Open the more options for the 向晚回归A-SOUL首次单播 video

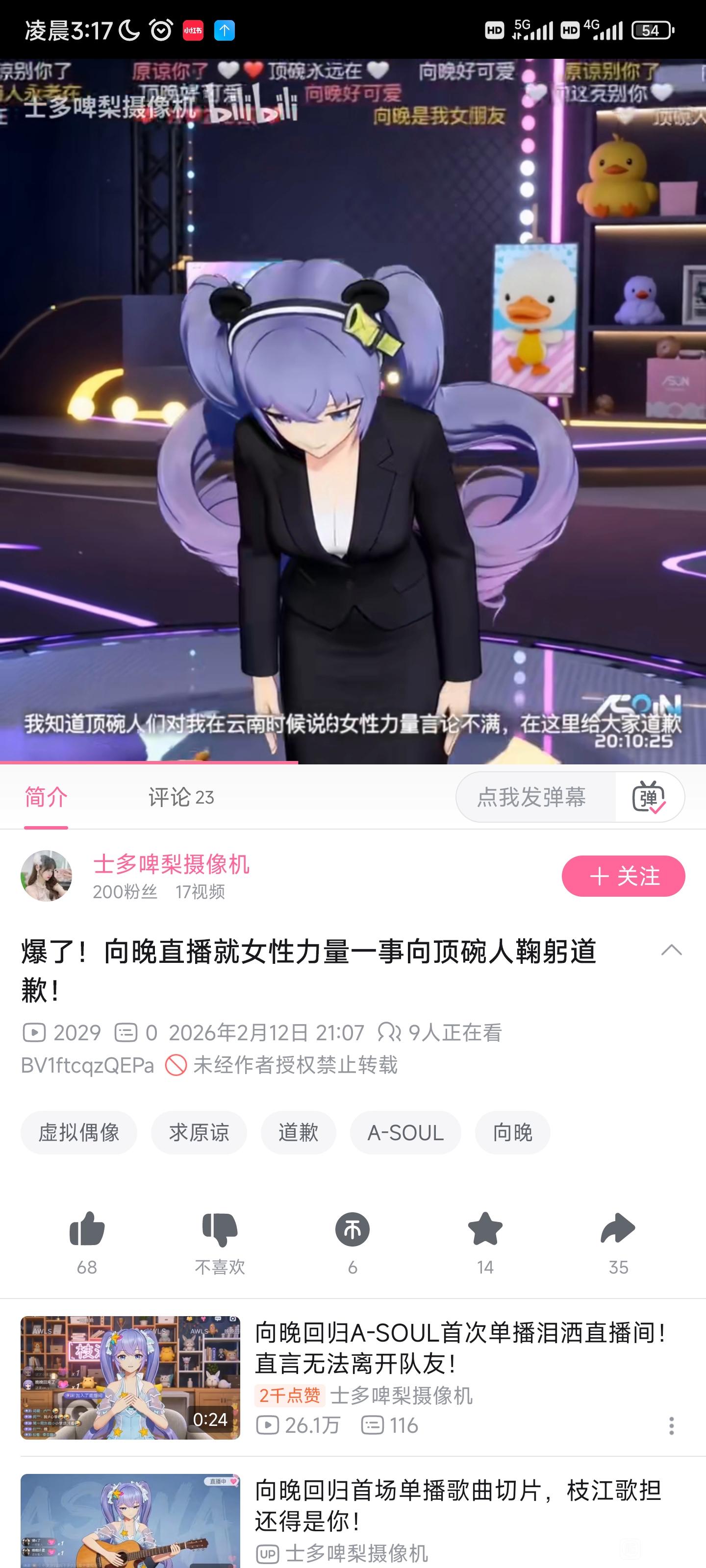click(x=671, y=1425)
